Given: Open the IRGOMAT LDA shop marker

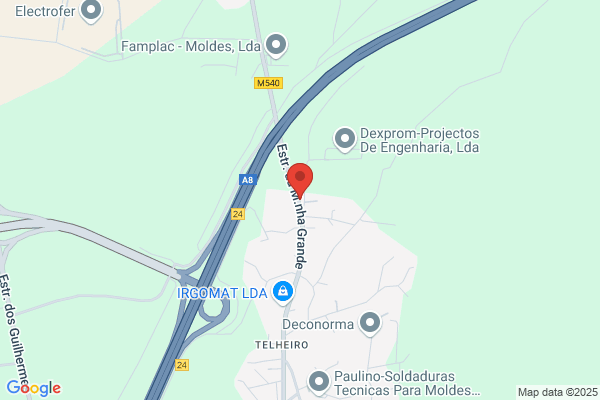Looking at the screenshot, I should [x=283, y=291].
